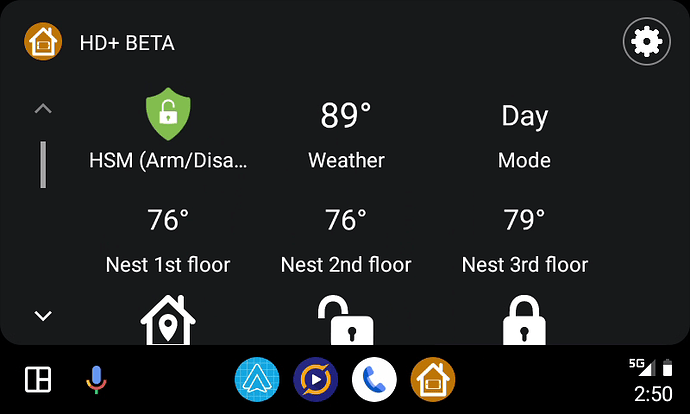The height and width of the screenshot is (414, 690).
Task: Select the Nest 1st floor thermostat
Action: [168, 240]
